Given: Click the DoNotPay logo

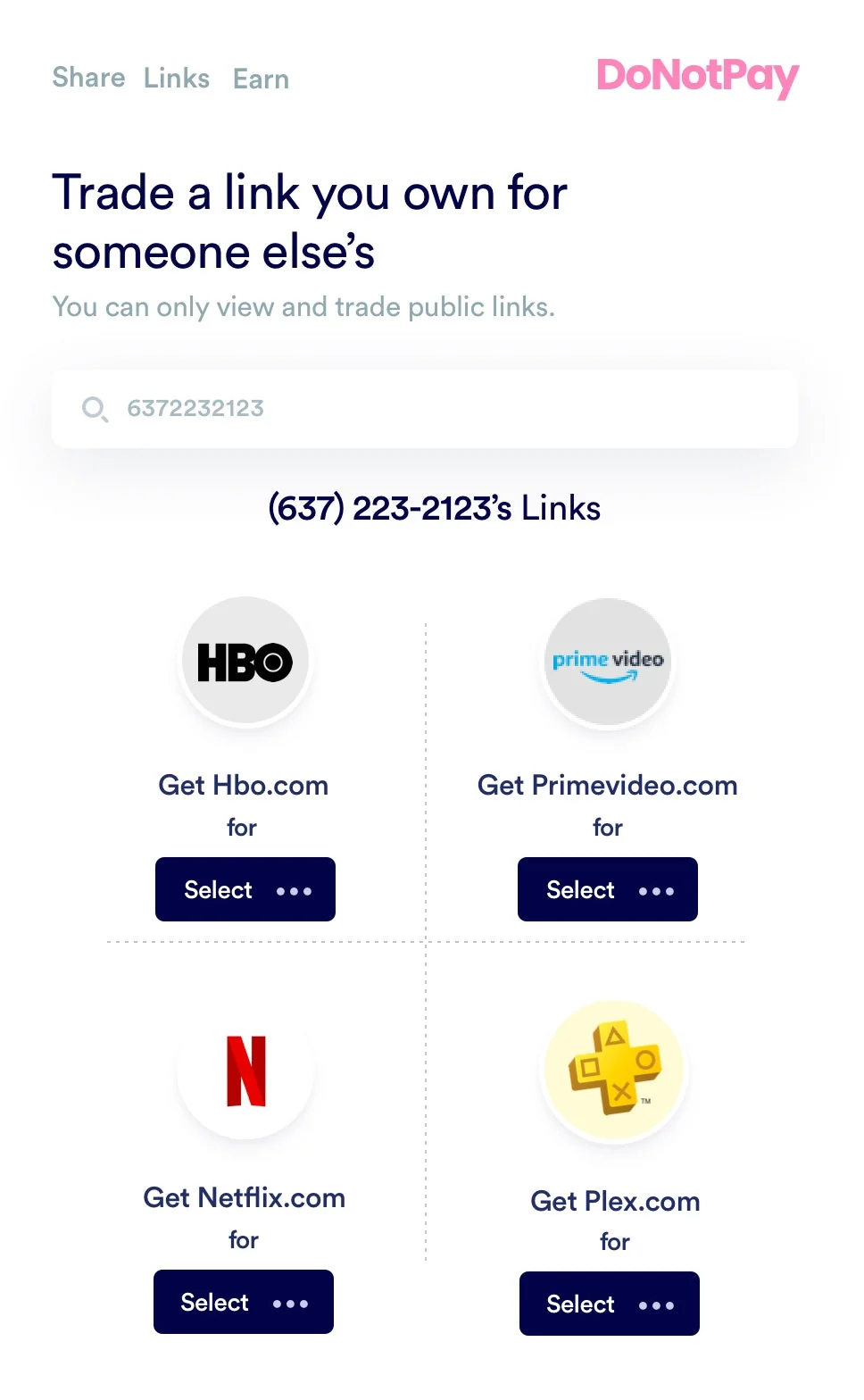Looking at the screenshot, I should 699,78.
